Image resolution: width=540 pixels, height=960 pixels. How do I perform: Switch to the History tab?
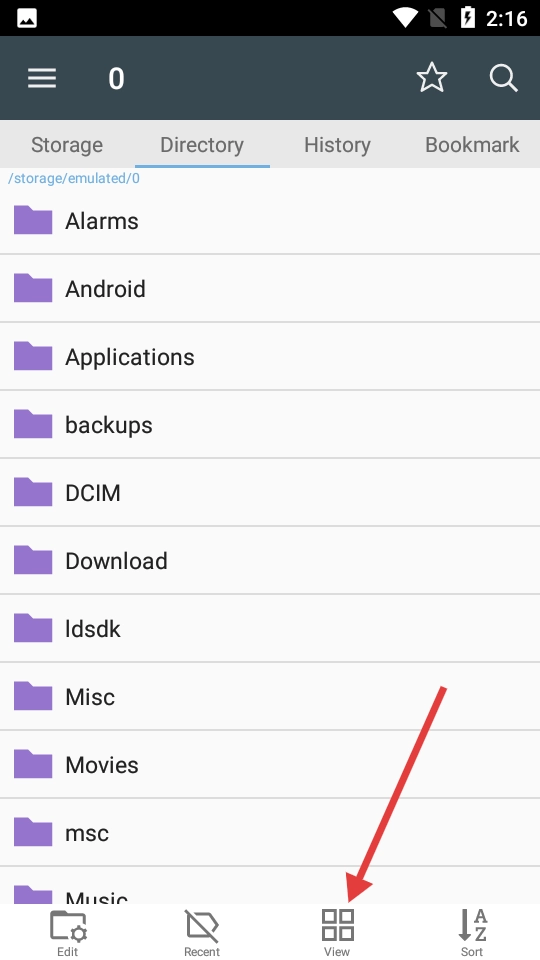coord(337,144)
